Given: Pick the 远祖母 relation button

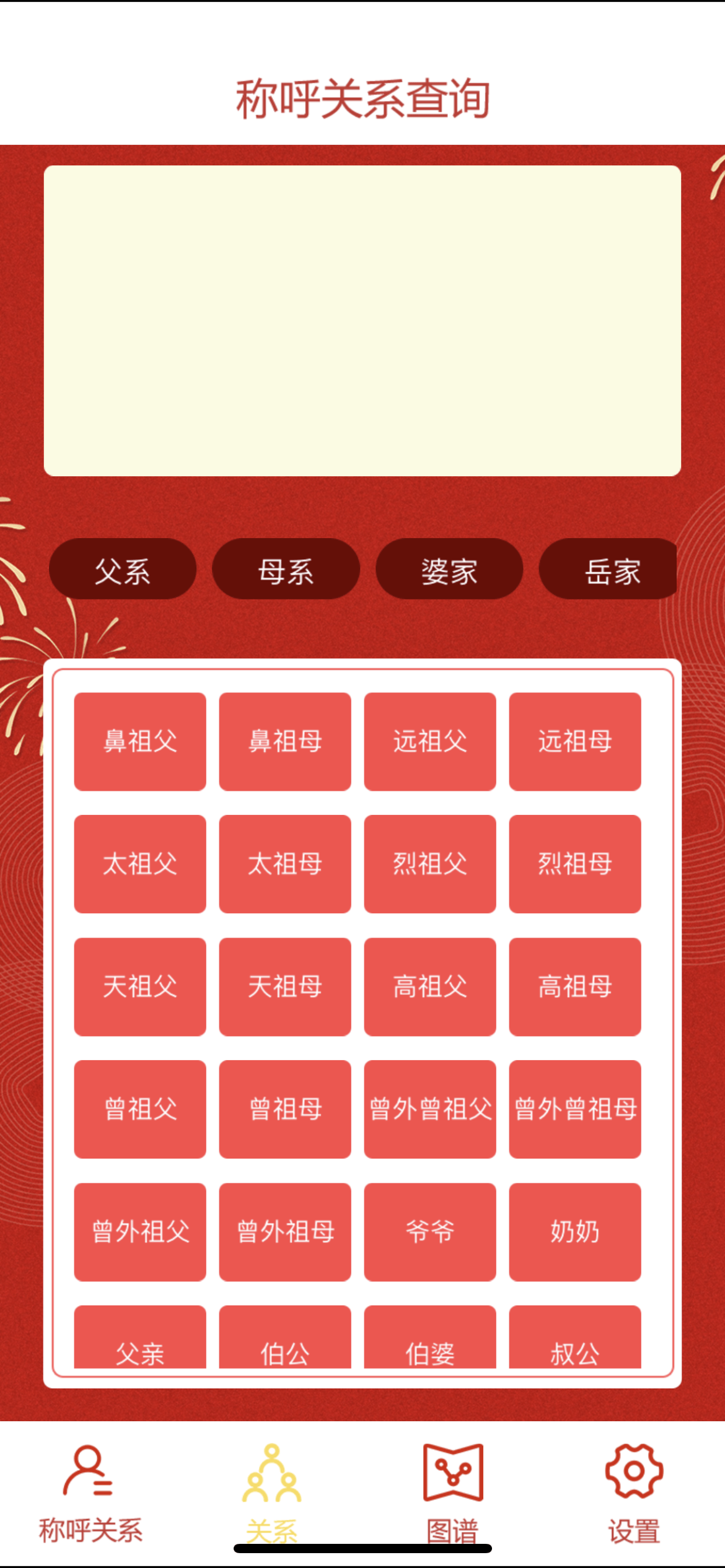Looking at the screenshot, I should 574,741.
